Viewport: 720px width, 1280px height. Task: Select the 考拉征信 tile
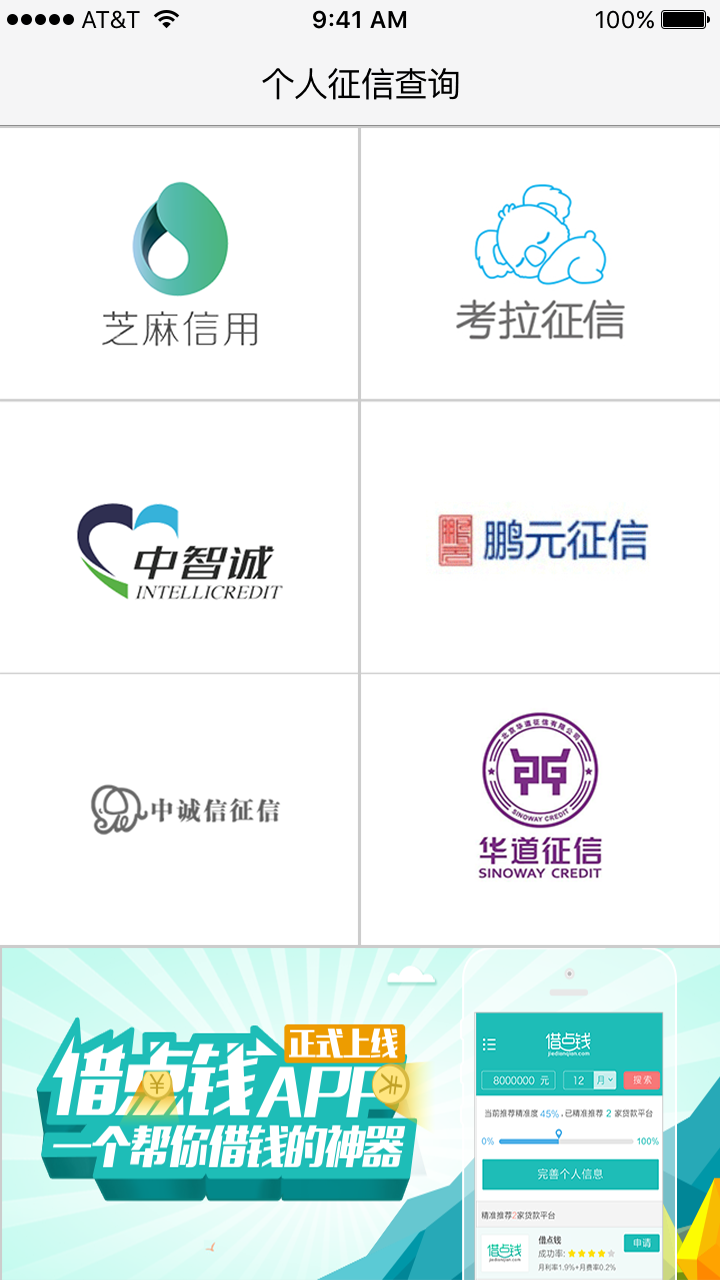(x=540, y=265)
